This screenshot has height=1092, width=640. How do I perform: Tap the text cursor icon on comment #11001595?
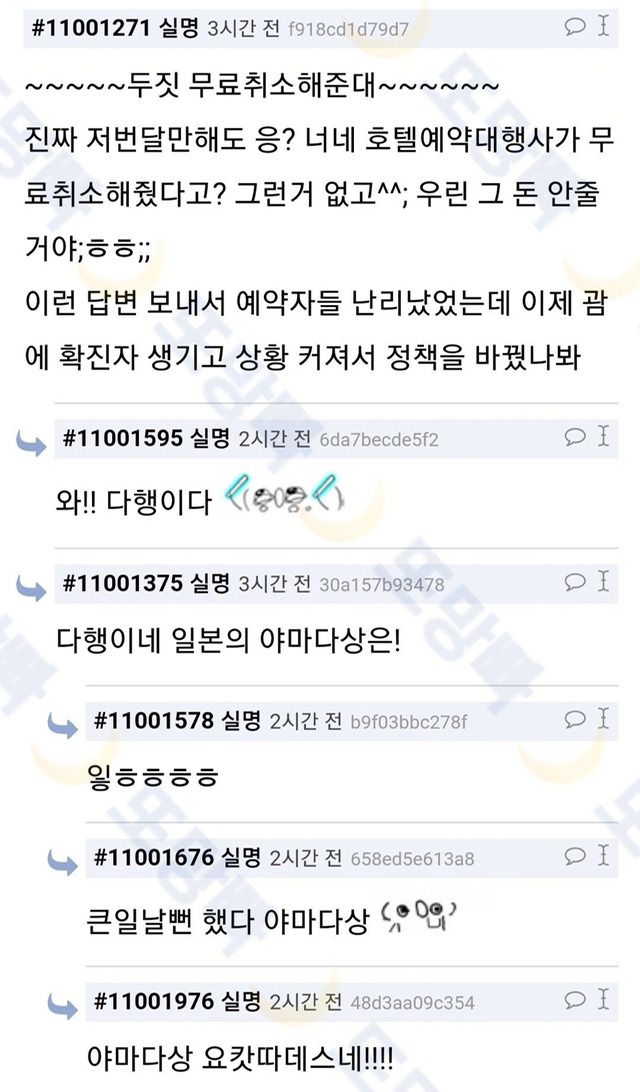pos(603,436)
